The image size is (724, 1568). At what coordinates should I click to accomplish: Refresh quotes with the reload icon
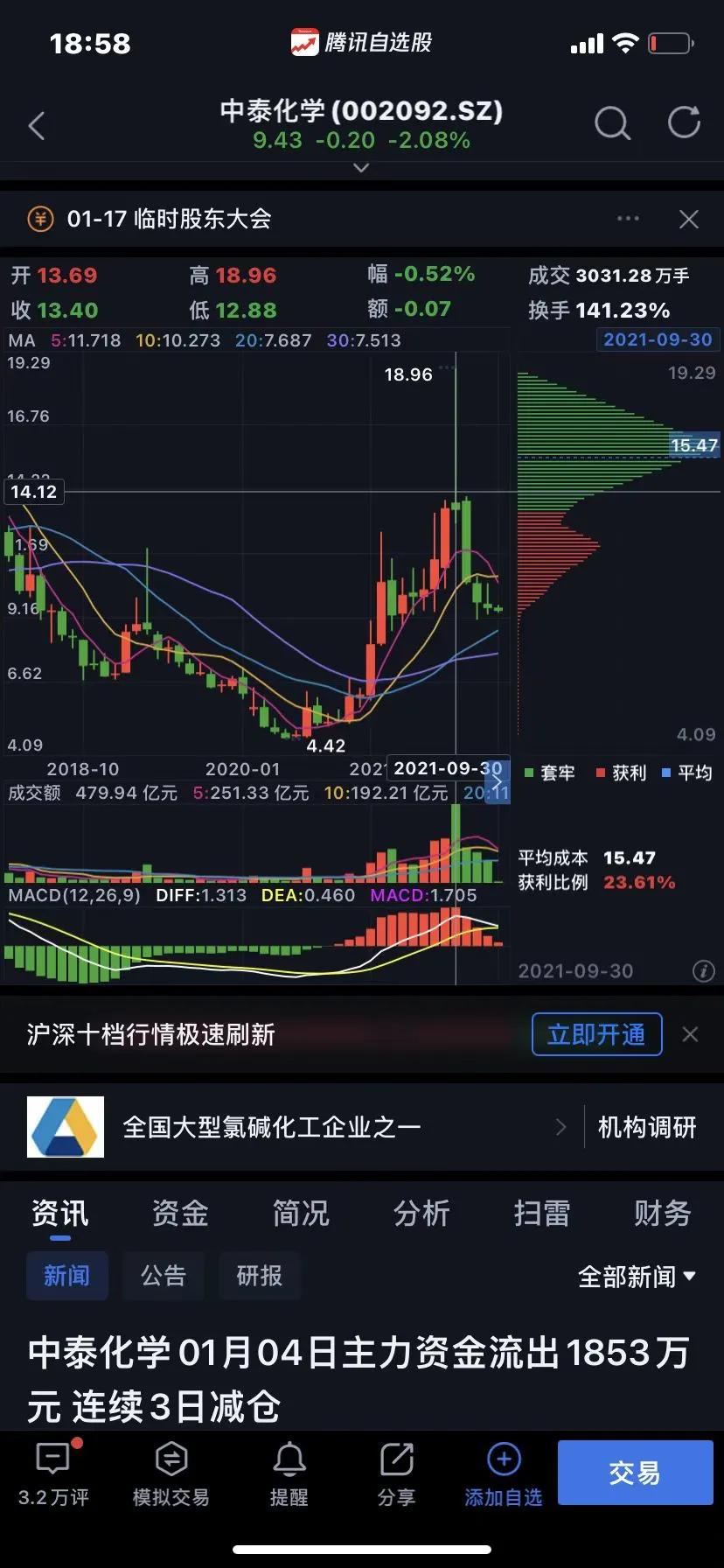click(x=685, y=122)
